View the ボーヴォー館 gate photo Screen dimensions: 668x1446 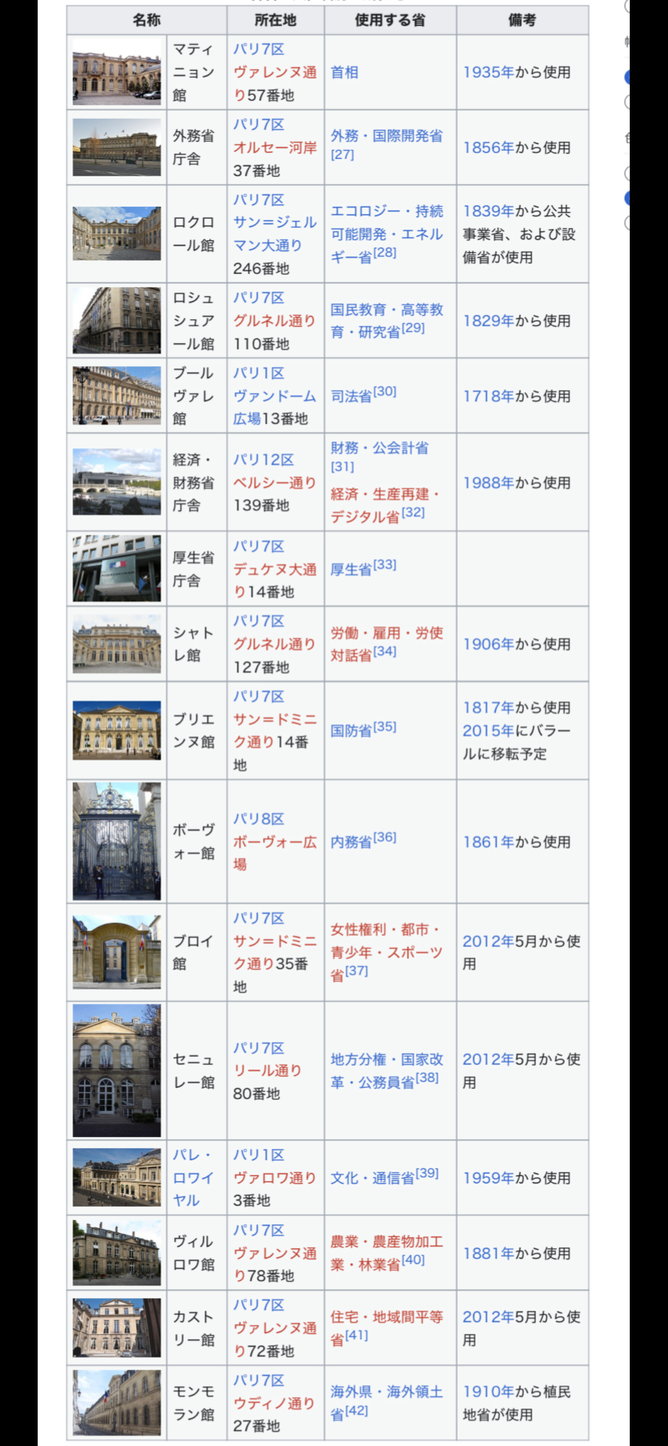click(x=116, y=841)
